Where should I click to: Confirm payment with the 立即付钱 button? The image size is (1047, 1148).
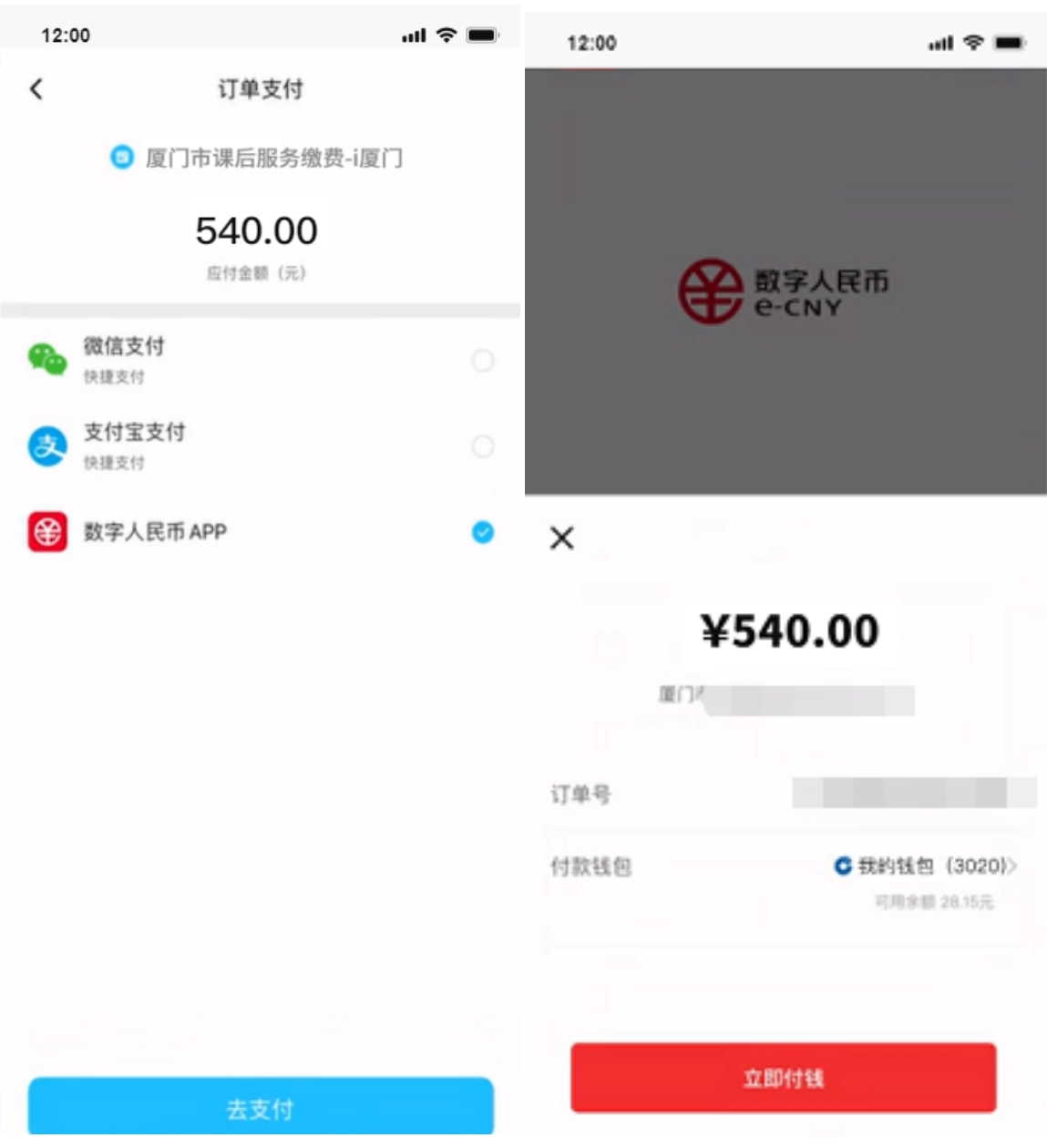coord(783,1078)
